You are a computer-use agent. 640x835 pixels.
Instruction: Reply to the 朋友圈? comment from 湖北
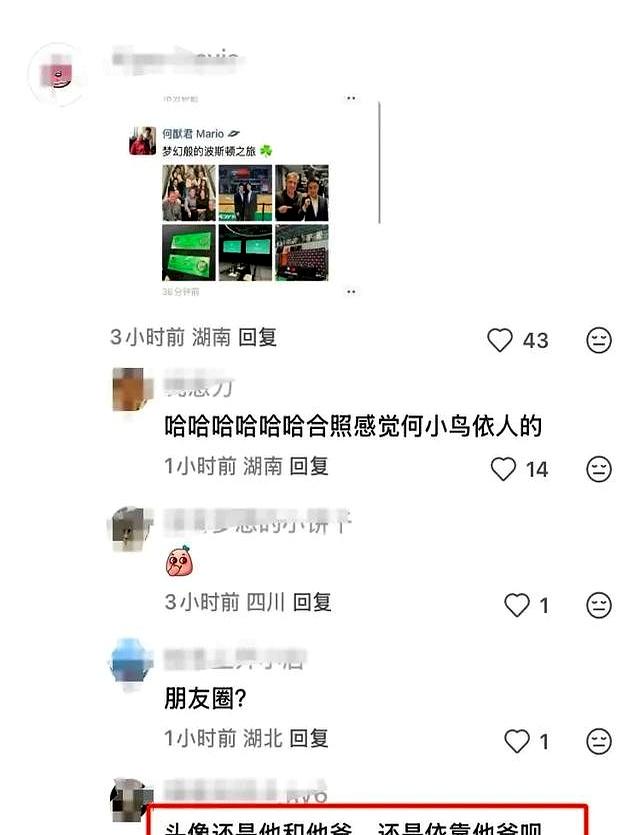tap(310, 738)
